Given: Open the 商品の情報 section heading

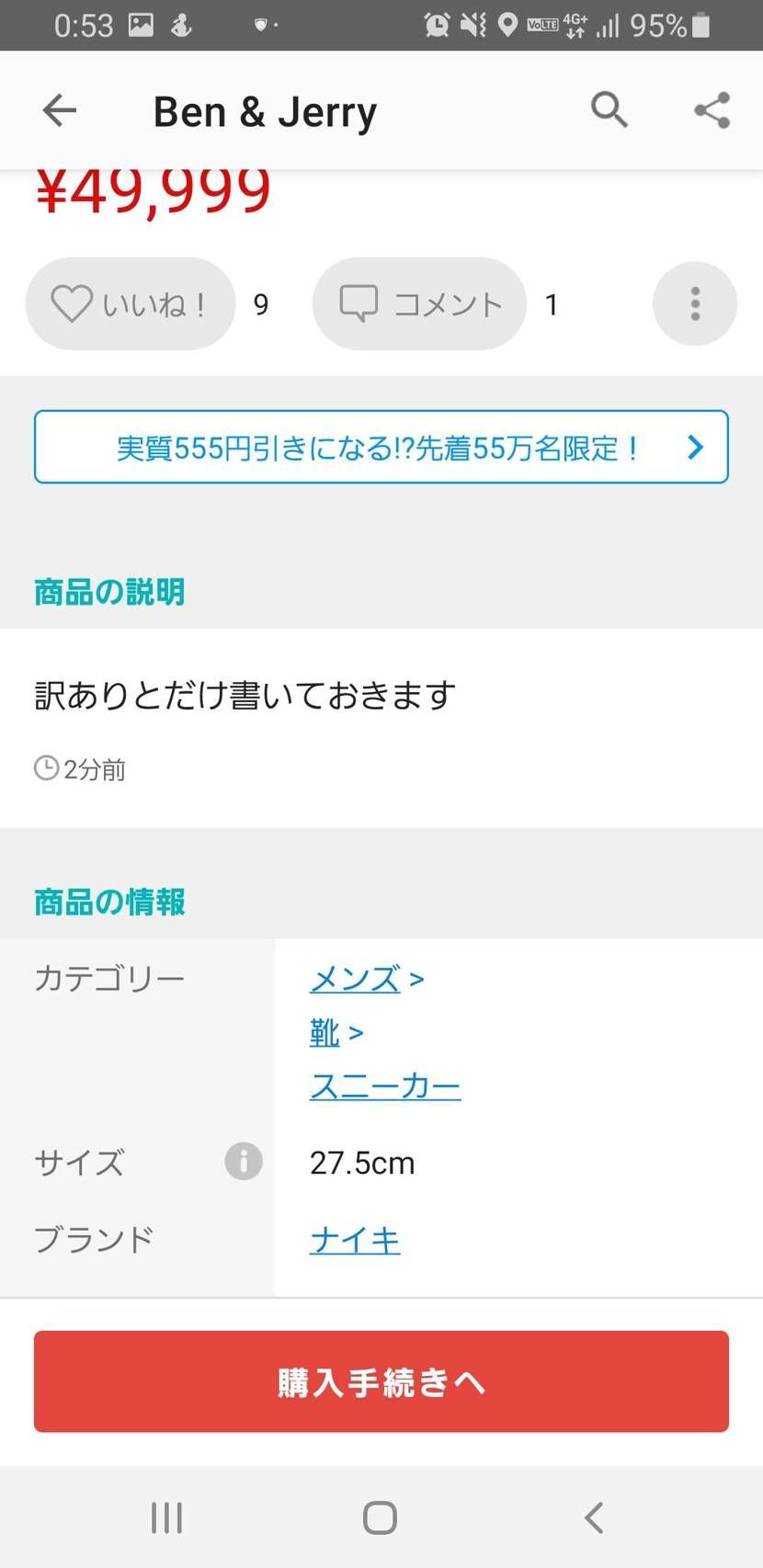Looking at the screenshot, I should click(x=108, y=903).
